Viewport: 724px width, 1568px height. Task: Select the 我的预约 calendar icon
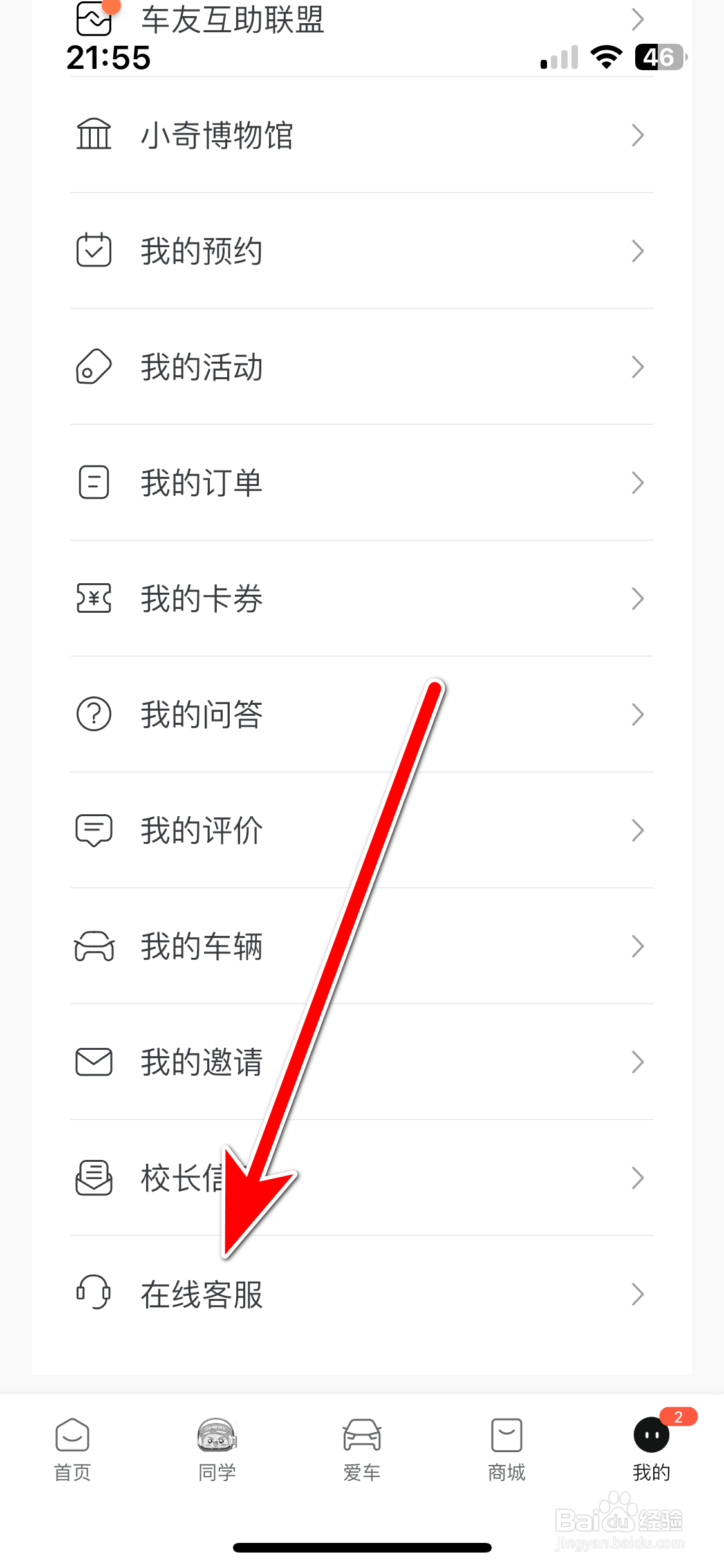[93, 251]
